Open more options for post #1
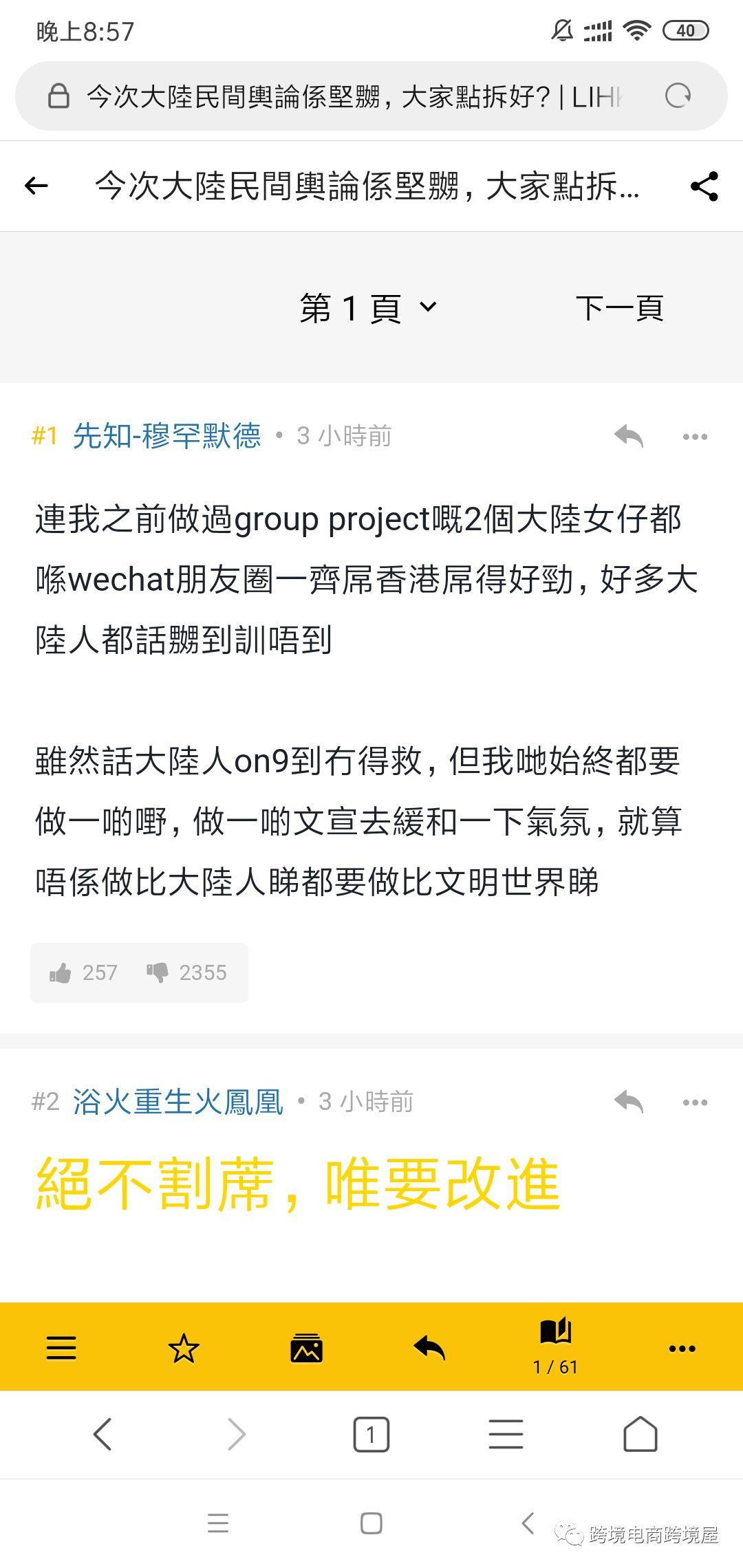This screenshot has height=1568, width=743. [695, 437]
